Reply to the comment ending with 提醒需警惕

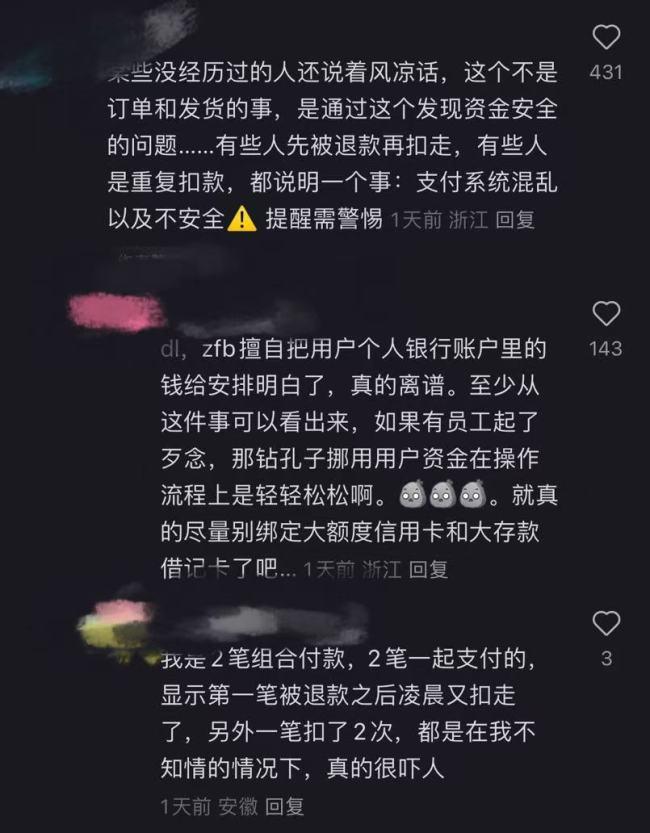click(x=516, y=219)
